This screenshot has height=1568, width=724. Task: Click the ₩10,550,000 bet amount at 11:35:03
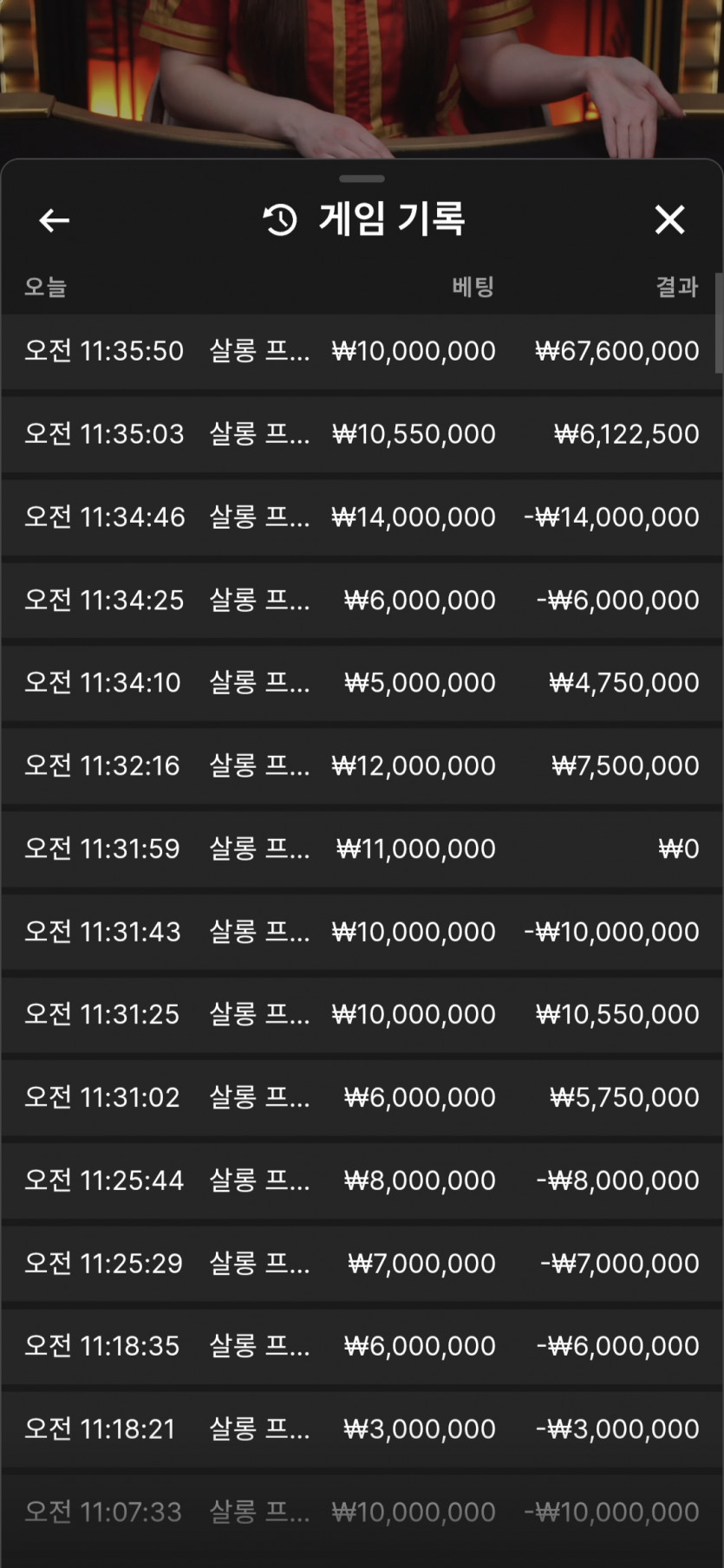[414, 433]
